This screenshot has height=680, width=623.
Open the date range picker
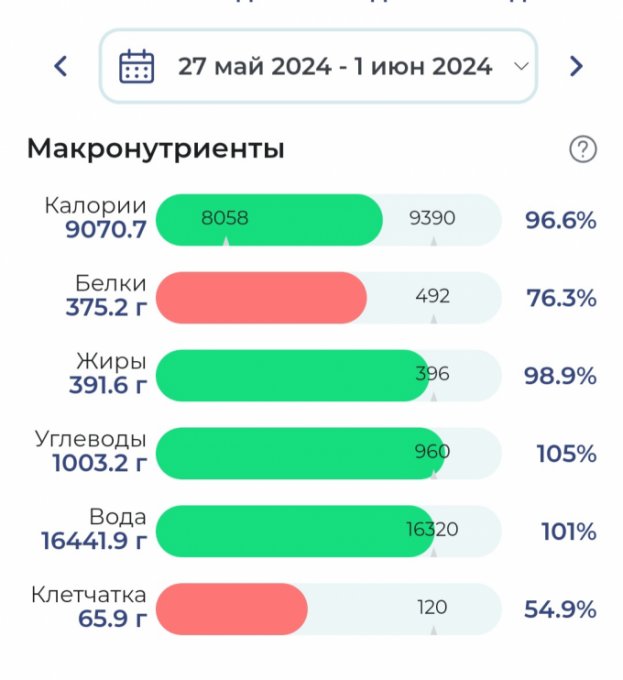point(318,67)
